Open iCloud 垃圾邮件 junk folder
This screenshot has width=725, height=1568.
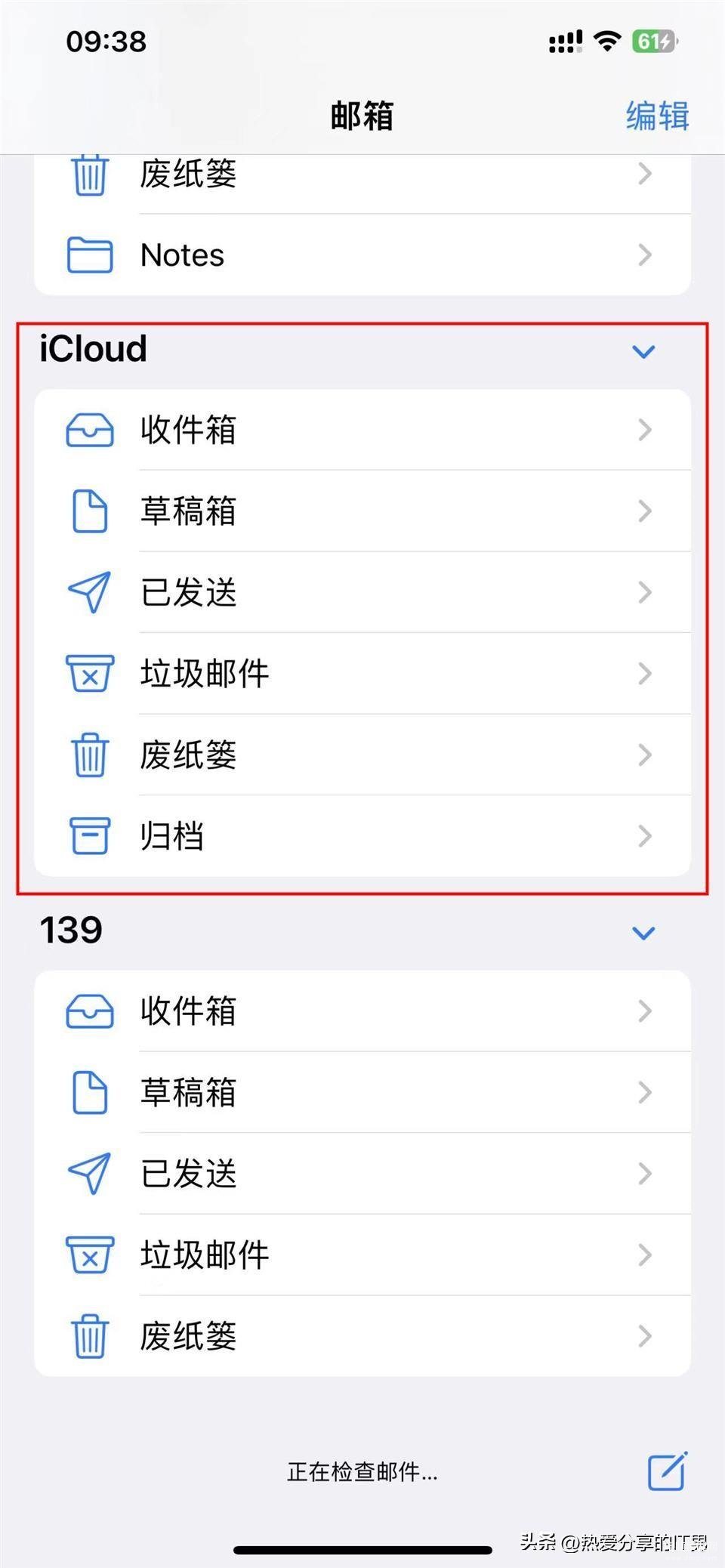coord(362,674)
